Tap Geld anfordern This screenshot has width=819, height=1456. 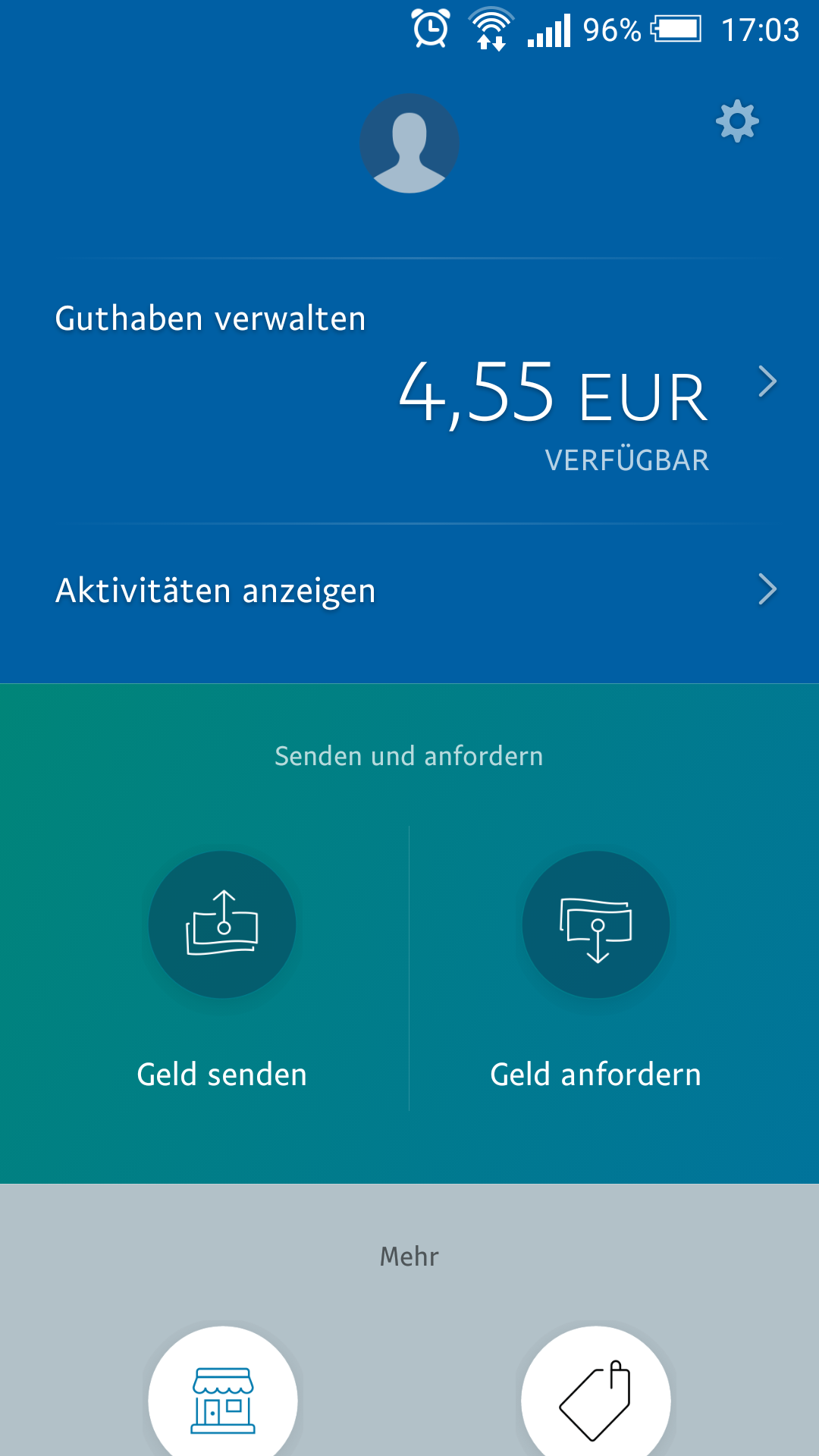596,925
